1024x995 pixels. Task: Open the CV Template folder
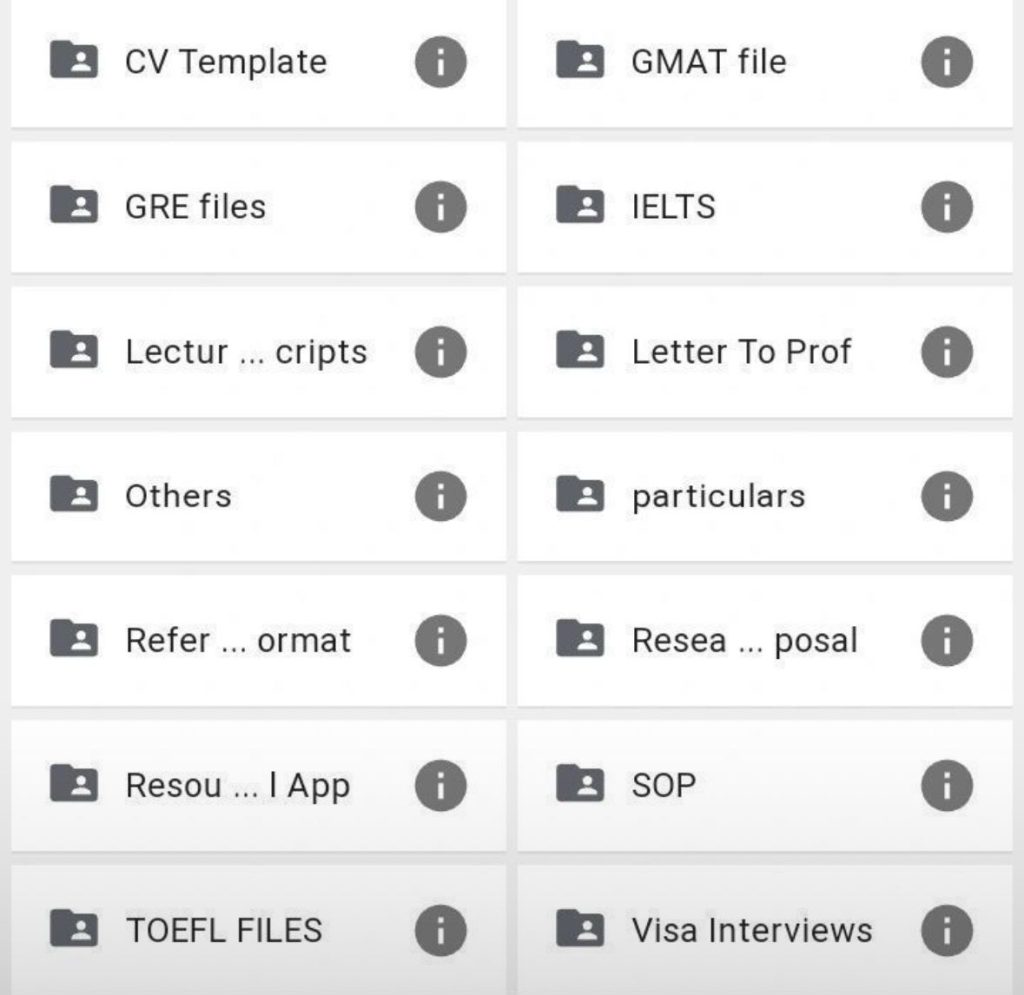(225, 62)
